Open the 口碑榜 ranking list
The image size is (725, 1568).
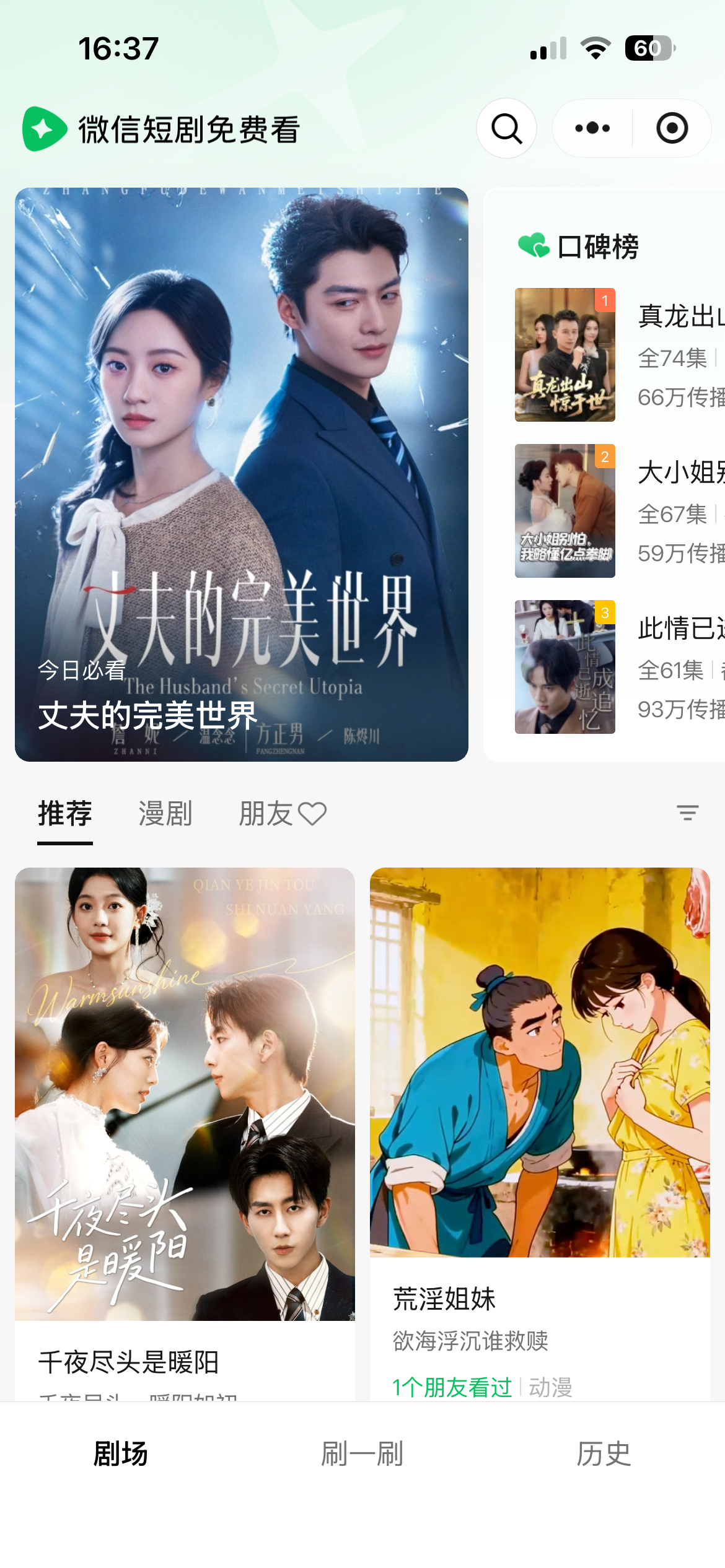(597, 246)
